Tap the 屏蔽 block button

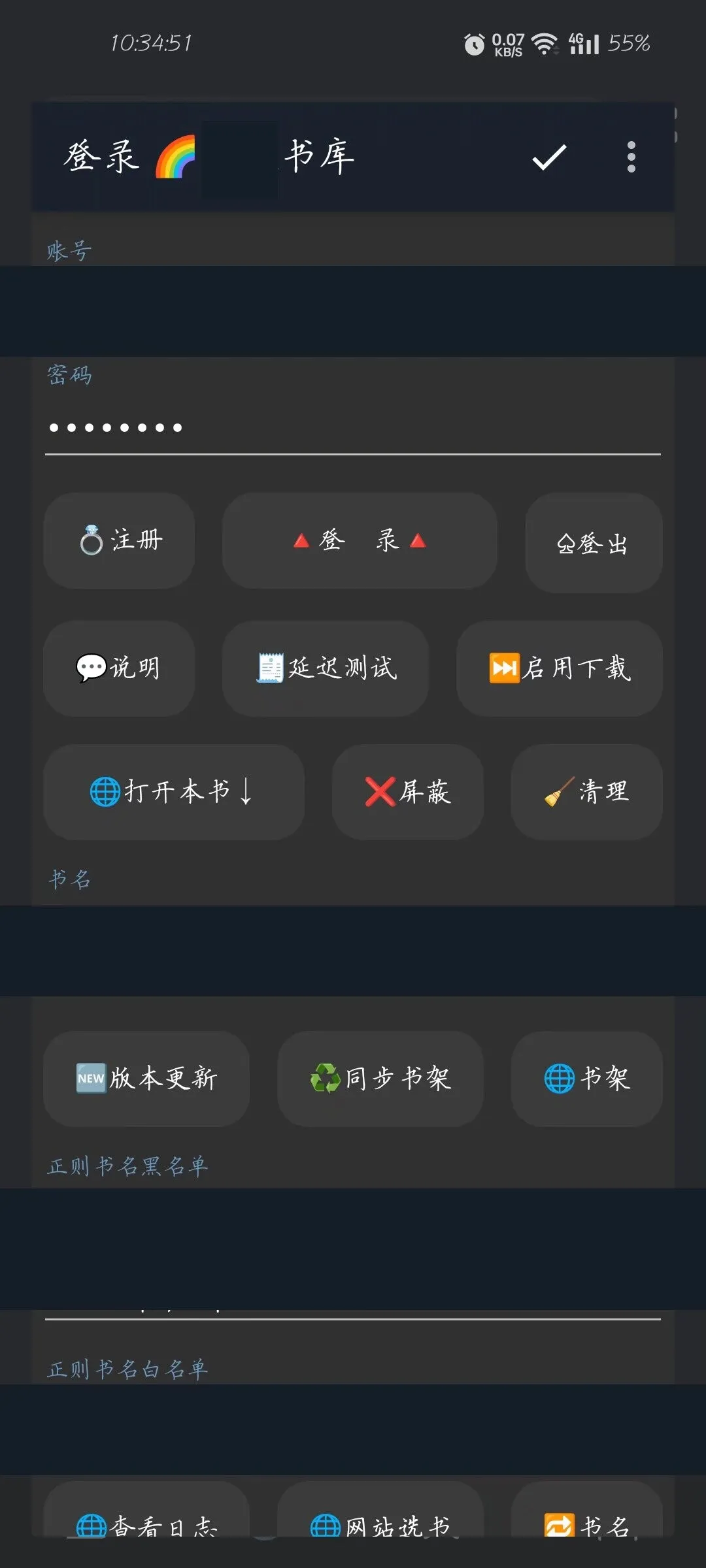408,792
